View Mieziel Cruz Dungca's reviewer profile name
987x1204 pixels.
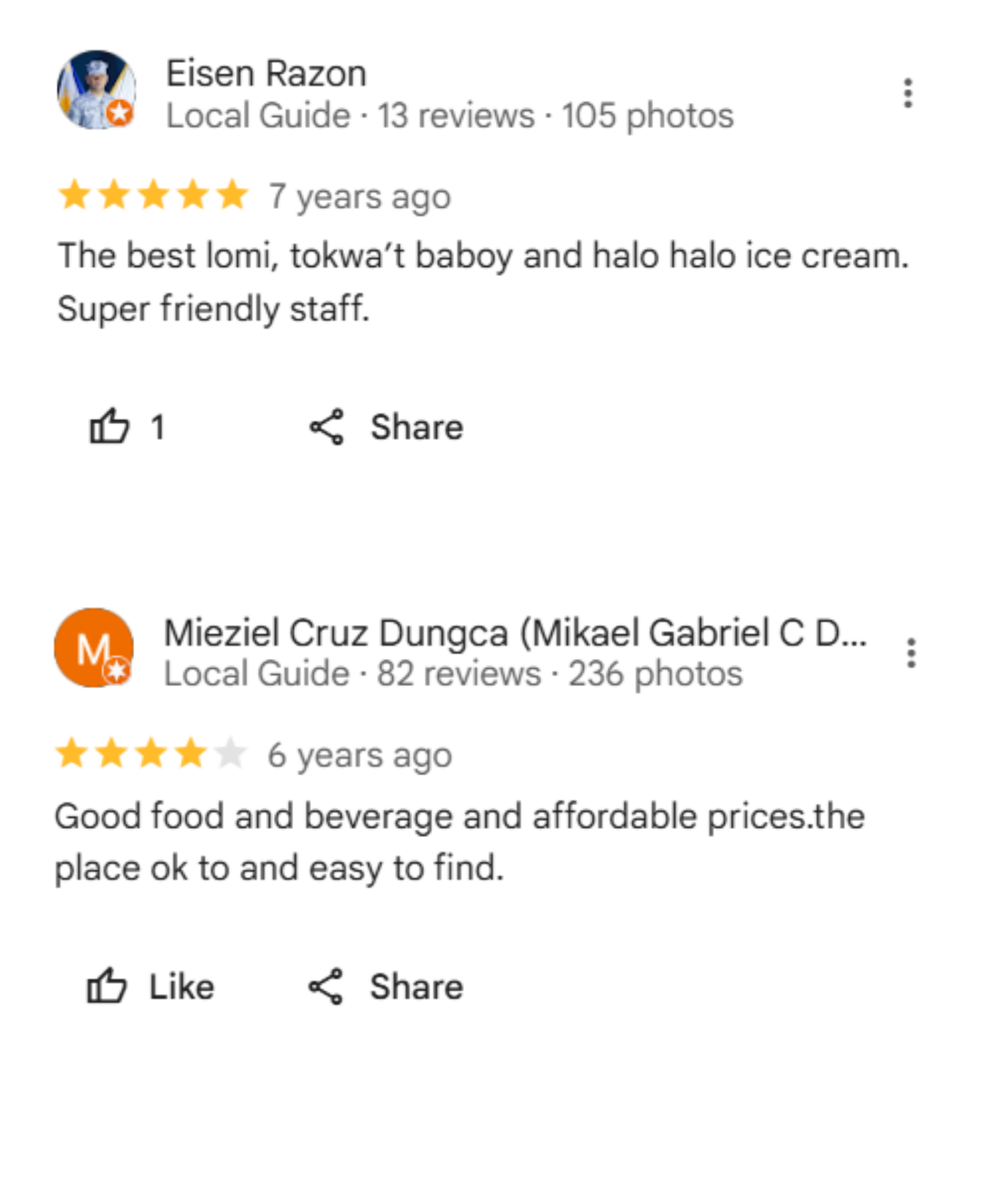(x=515, y=633)
